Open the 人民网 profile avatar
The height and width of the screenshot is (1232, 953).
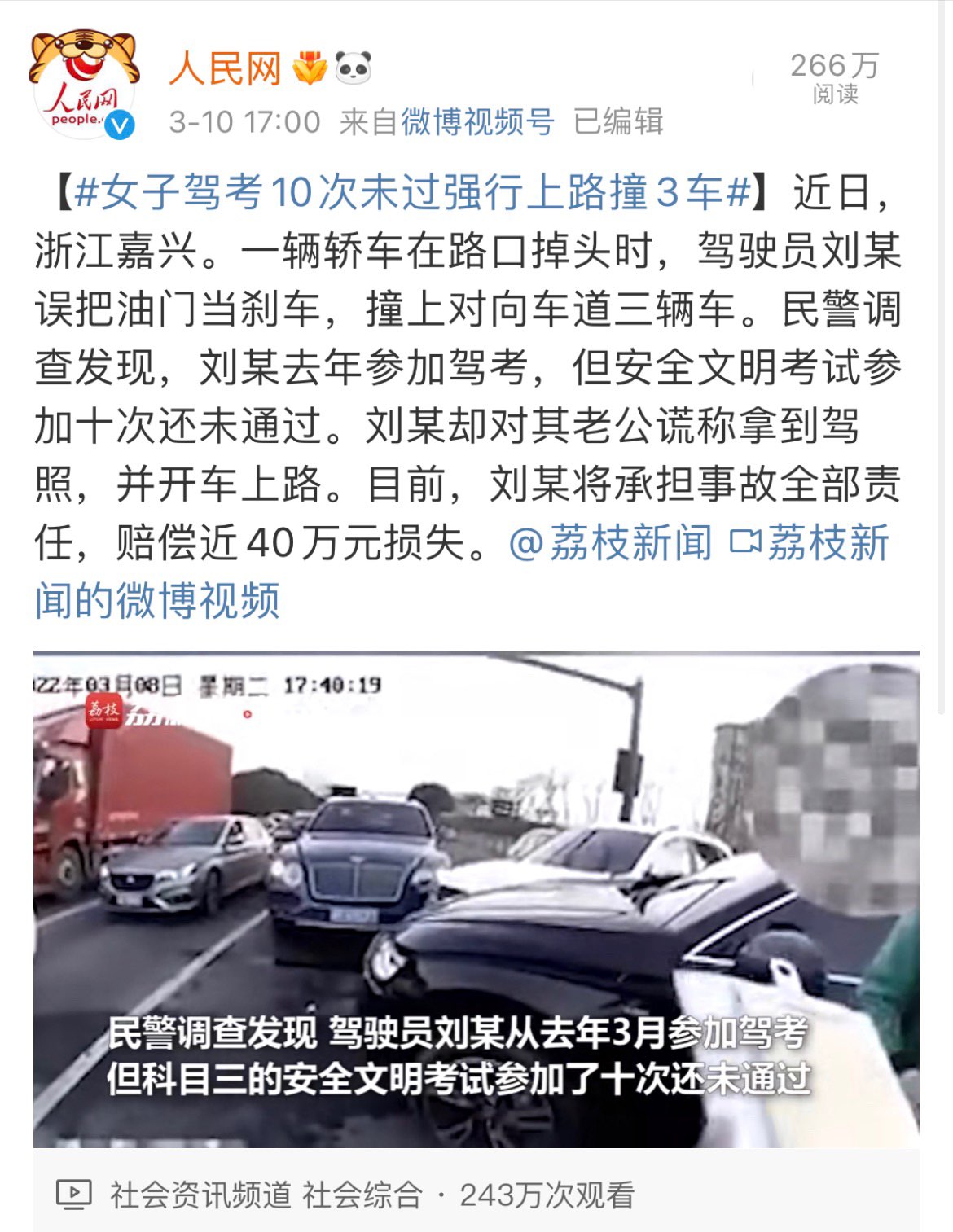click(82, 85)
